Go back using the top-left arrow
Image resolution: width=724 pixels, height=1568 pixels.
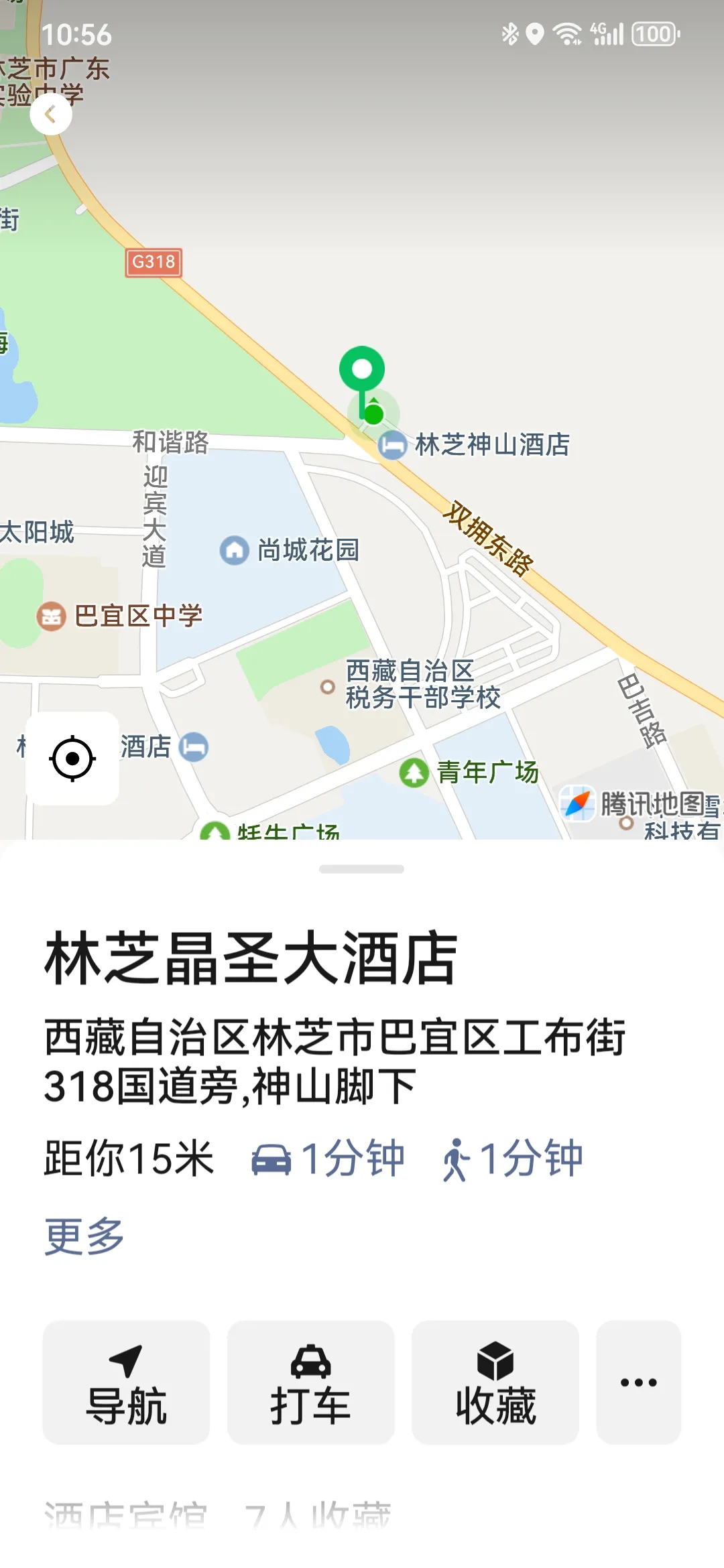(51, 114)
